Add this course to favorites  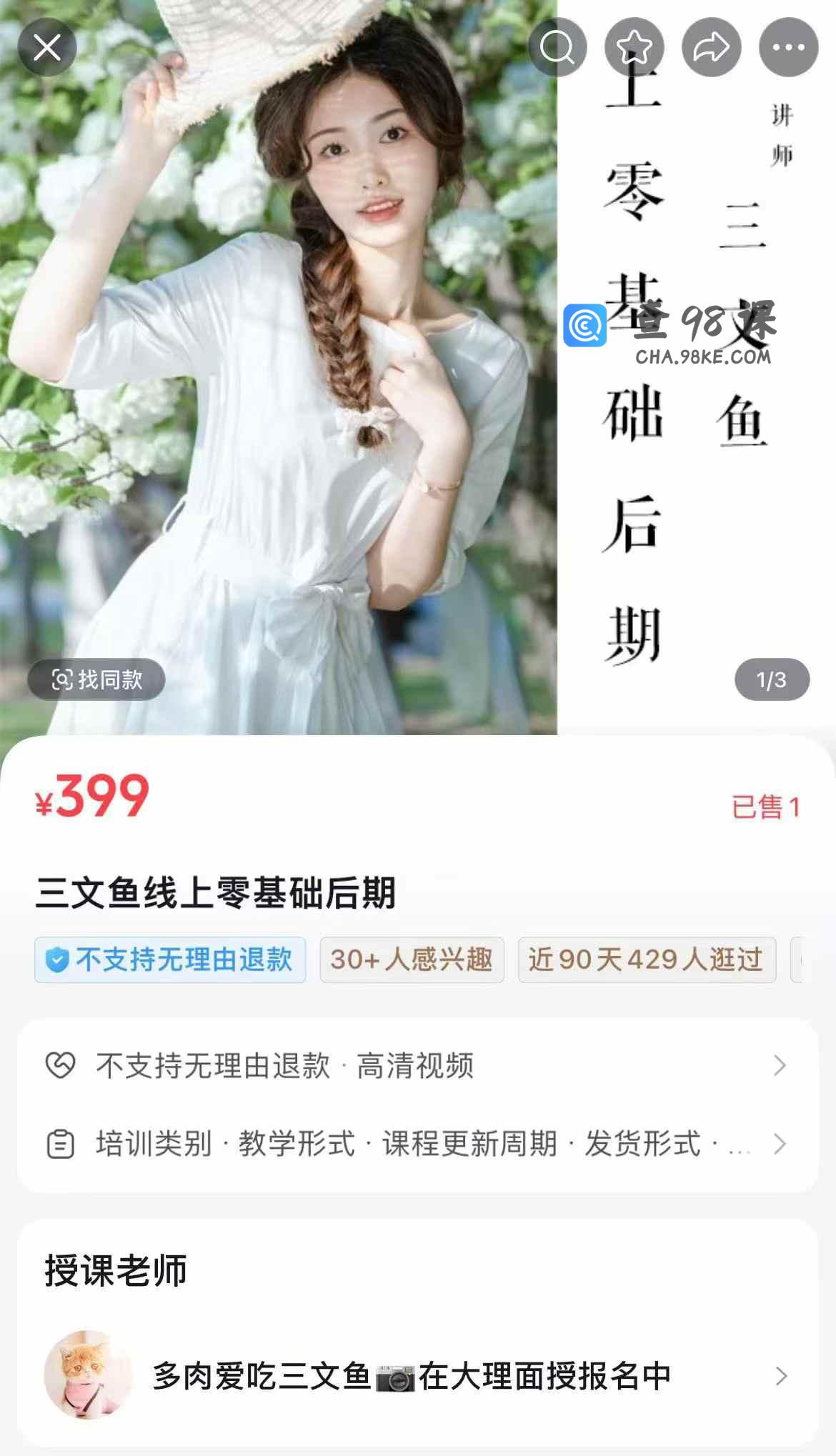(634, 48)
